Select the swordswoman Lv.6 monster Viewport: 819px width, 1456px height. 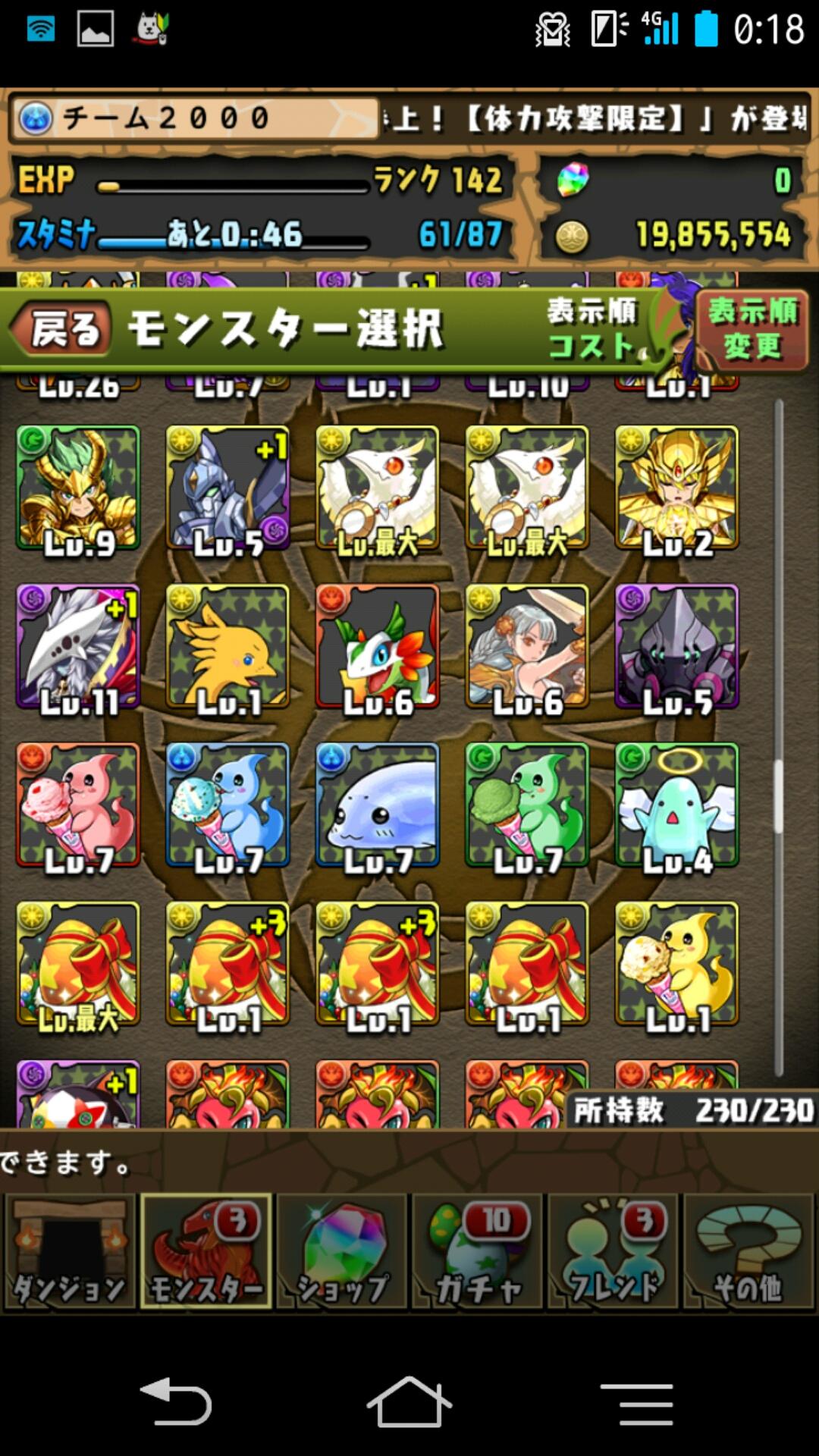click(x=527, y=647)
